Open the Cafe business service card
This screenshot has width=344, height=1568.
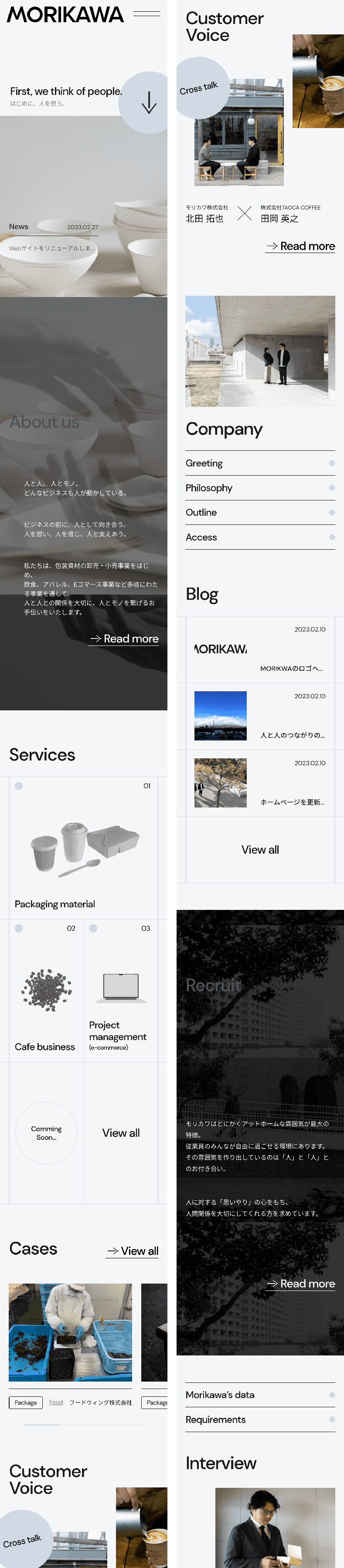46,990
